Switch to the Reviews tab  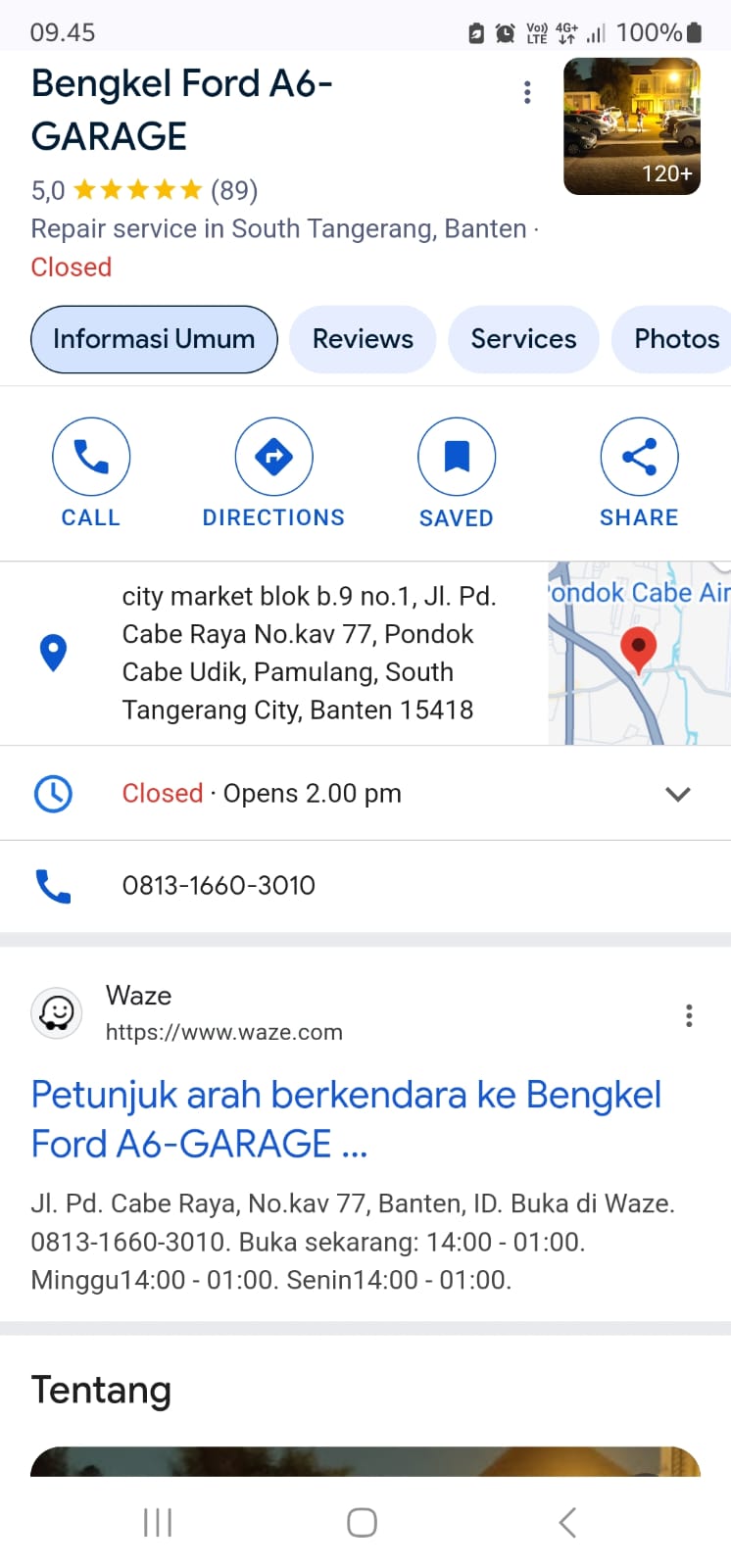363,339
